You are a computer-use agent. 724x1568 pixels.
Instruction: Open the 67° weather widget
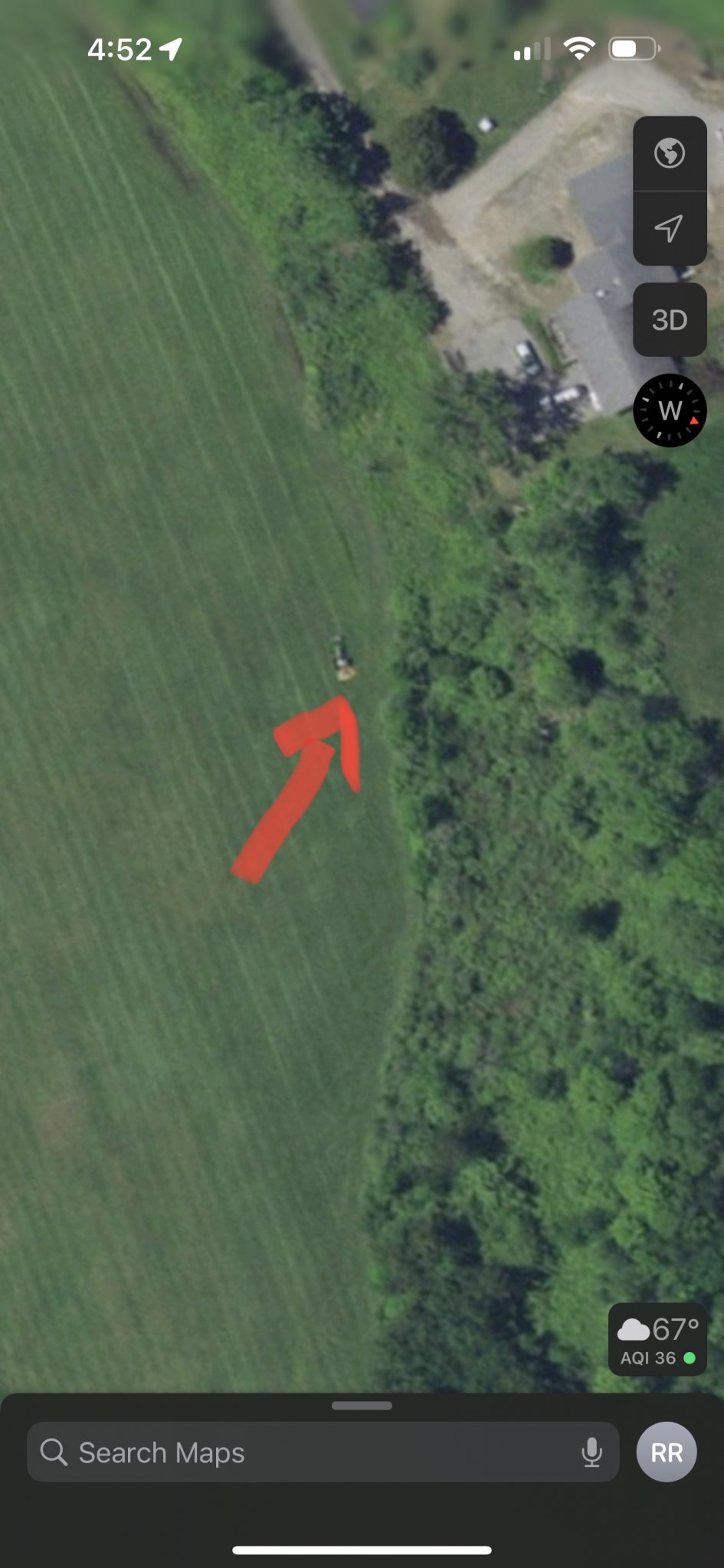[x=657, y=1341]
